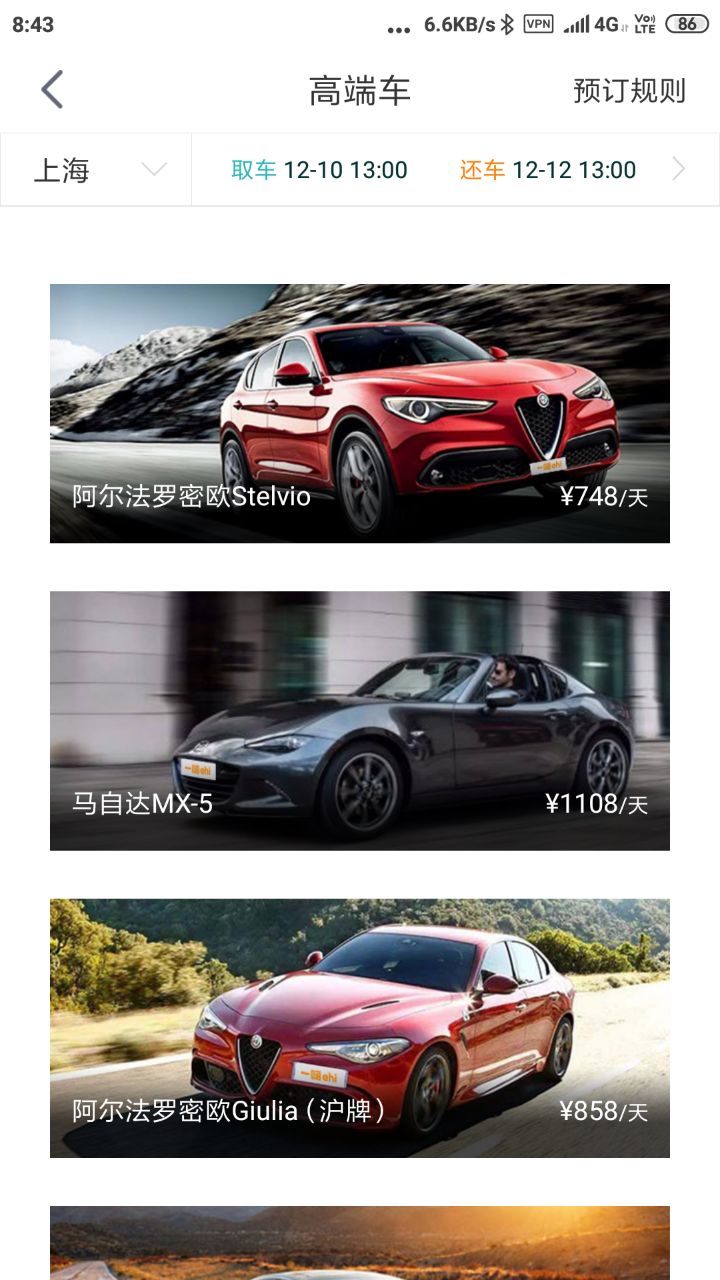Change the 取车 pickup time 12-10 13:00
The height and width of the screenshot is (1280, 720).
pos(319,170)
